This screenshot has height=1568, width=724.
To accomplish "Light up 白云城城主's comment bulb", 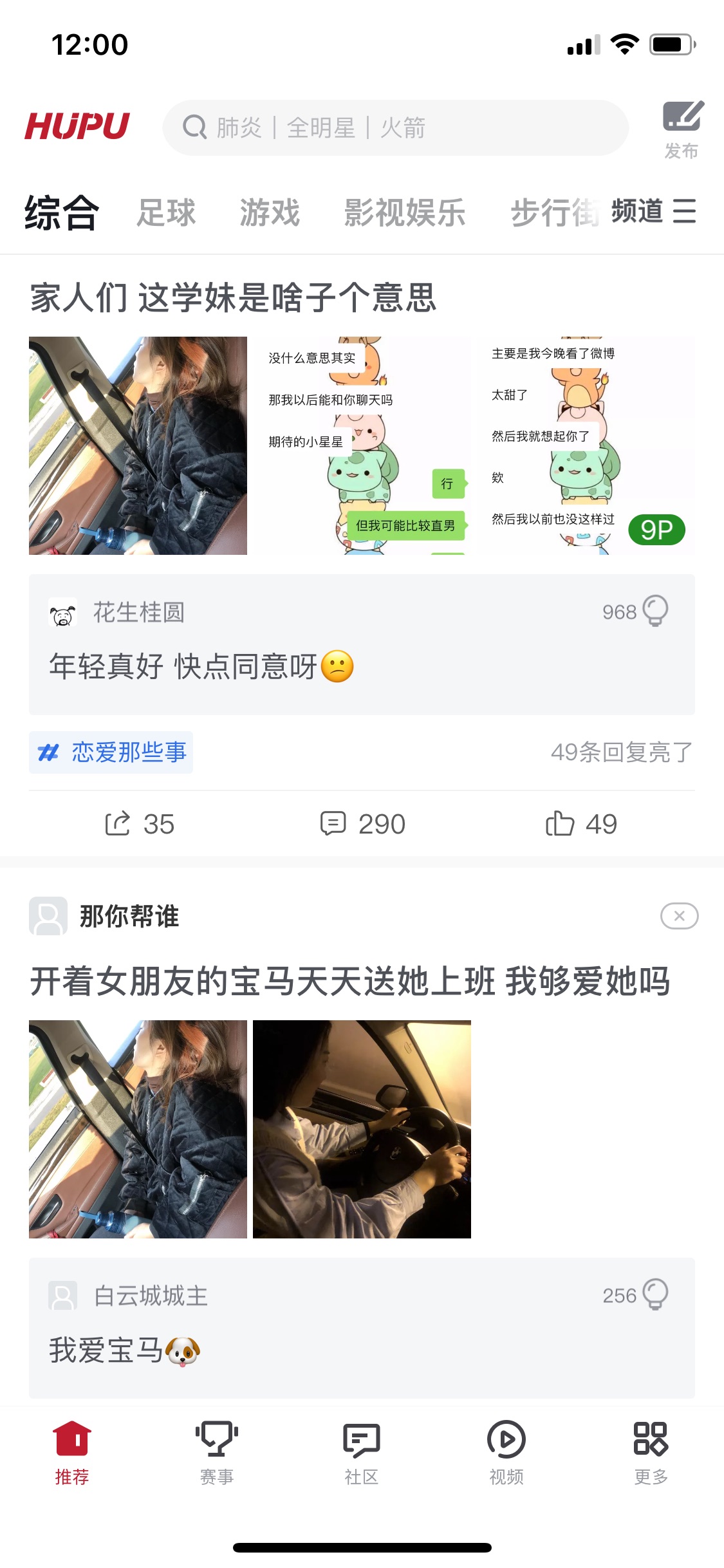I will point(655,1294).
